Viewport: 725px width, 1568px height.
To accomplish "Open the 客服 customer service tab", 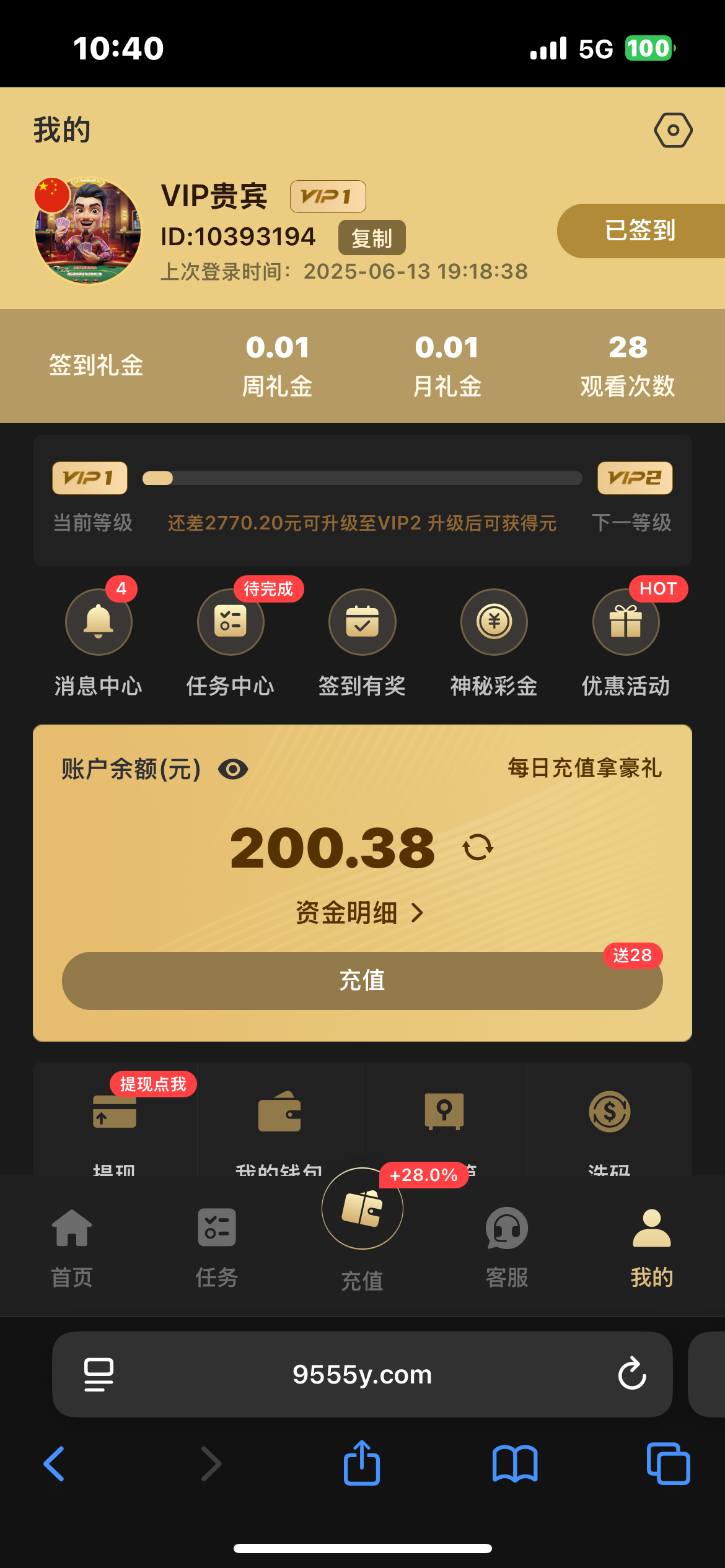I will click(507, 1246).
